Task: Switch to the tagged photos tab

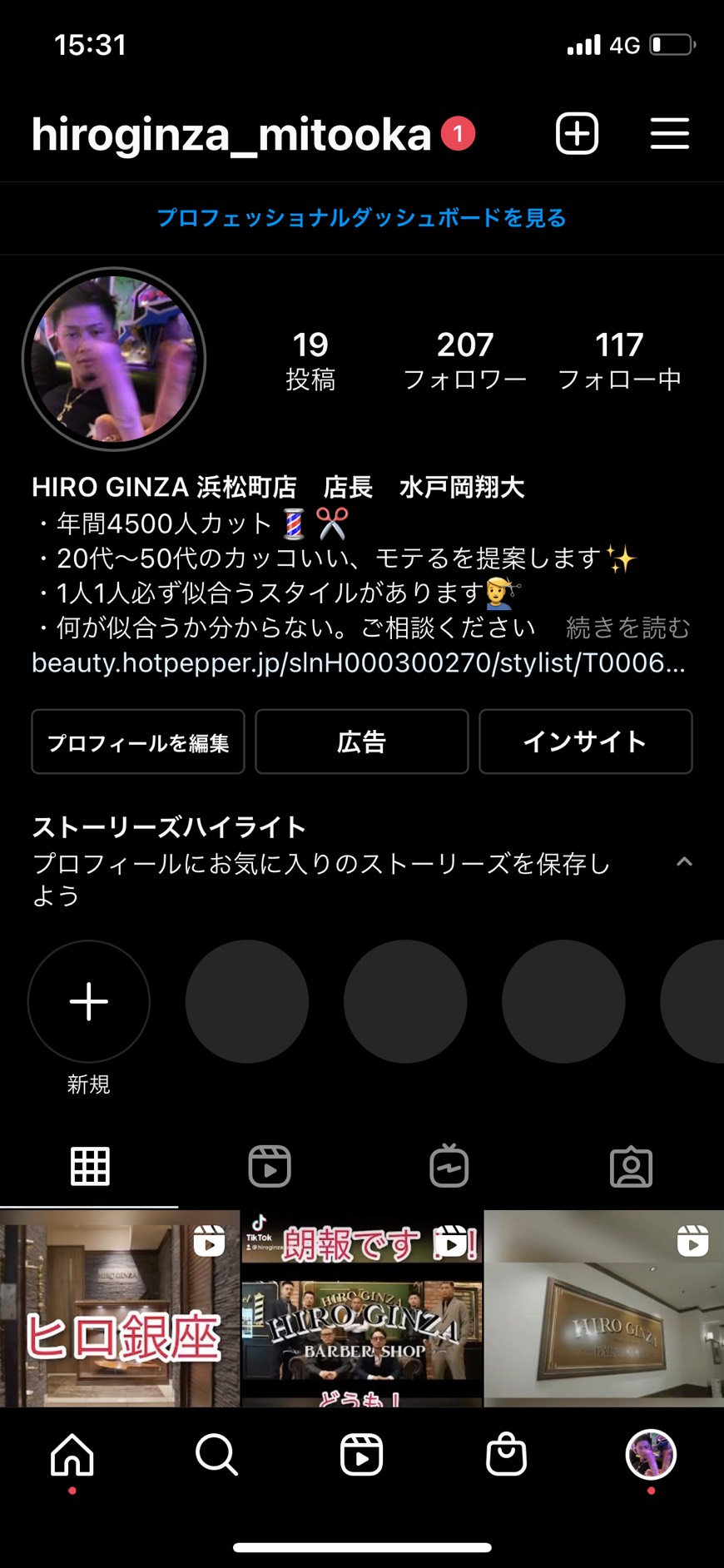Action: click(631, 1166)
